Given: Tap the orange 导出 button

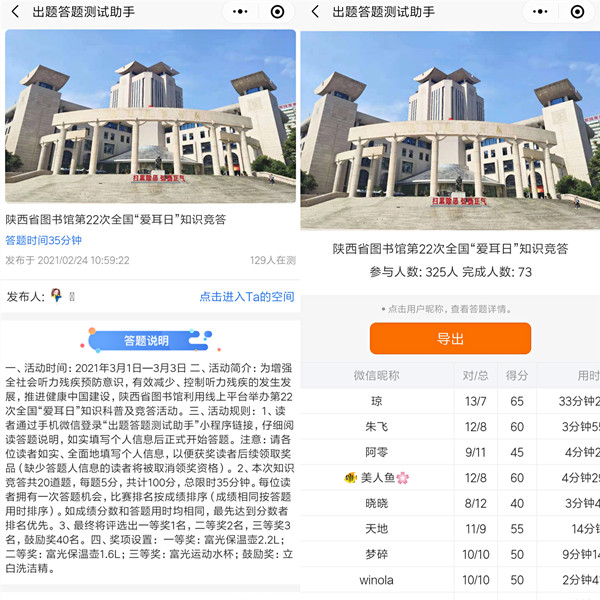Looking at the screenshot, I should [450, 339].
